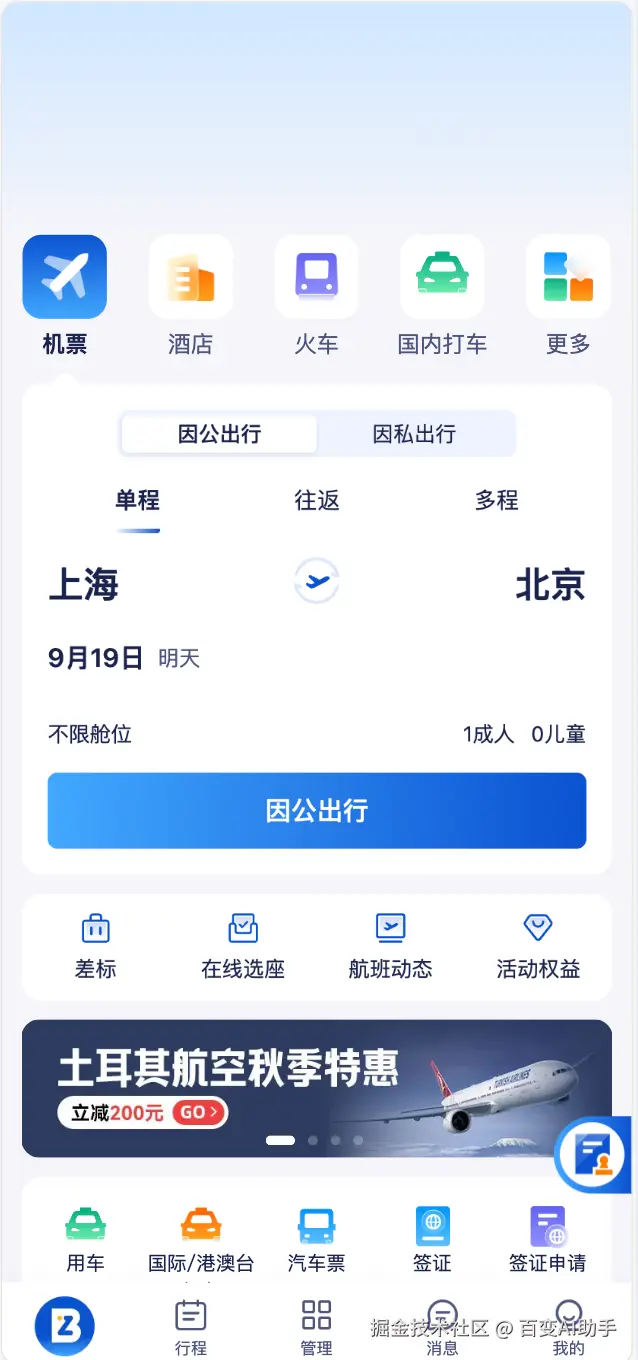Open the 更多 more services menu
638x1360 pixels.
[568, 295]
